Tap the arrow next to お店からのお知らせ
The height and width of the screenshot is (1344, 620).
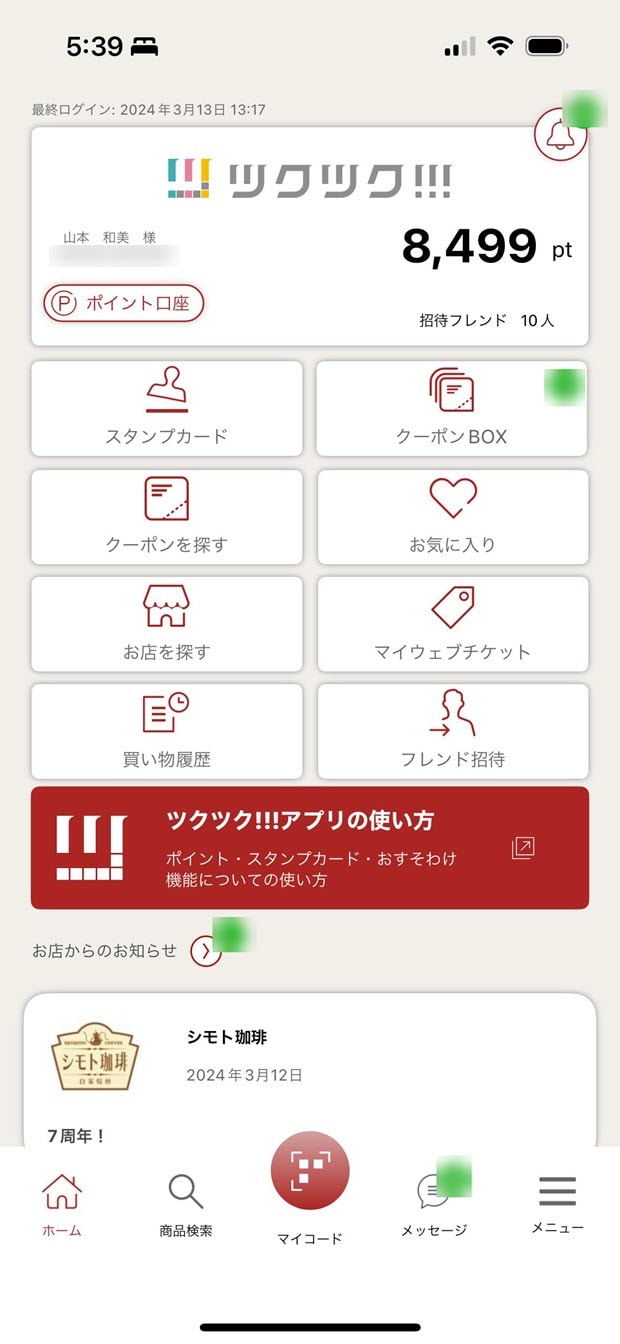click(x=206, y=951)
